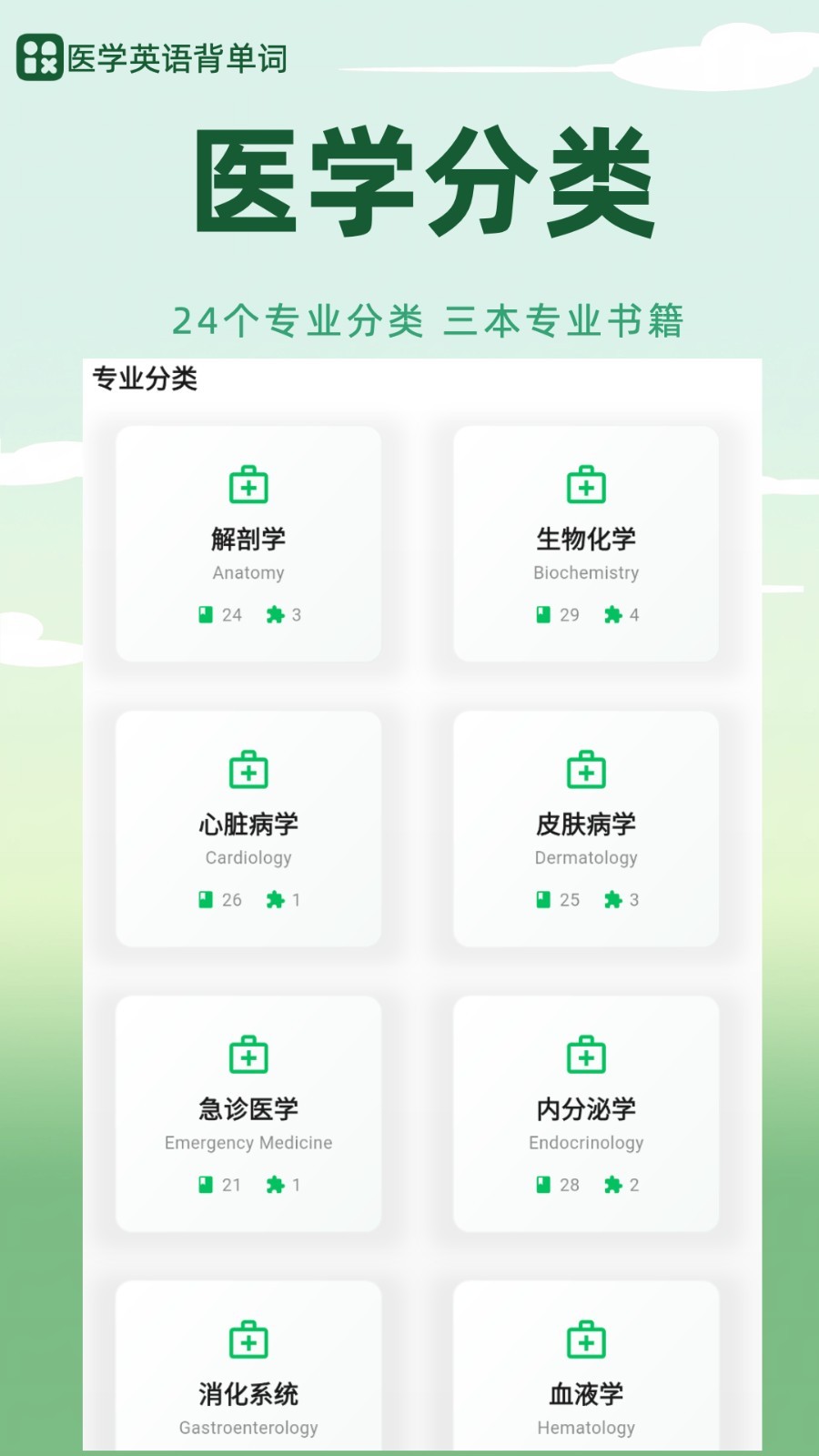Open the Emergency Medicine kit icon

tap(248, 1054)
